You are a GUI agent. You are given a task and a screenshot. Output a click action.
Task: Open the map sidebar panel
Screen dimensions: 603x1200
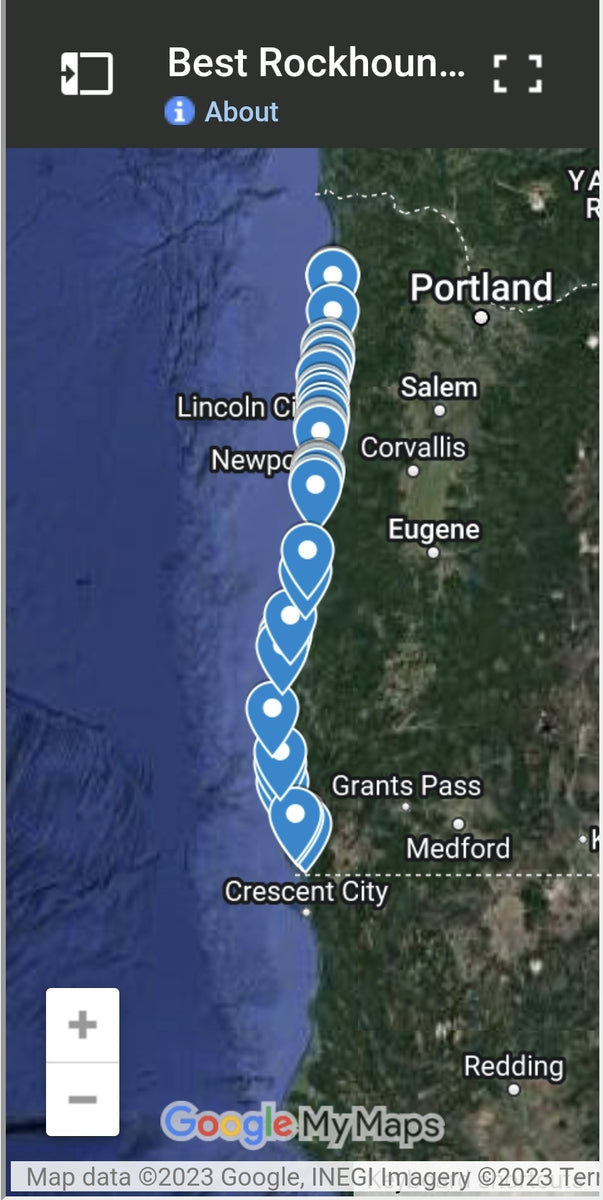pyautogui.click(x=87, y=74)
